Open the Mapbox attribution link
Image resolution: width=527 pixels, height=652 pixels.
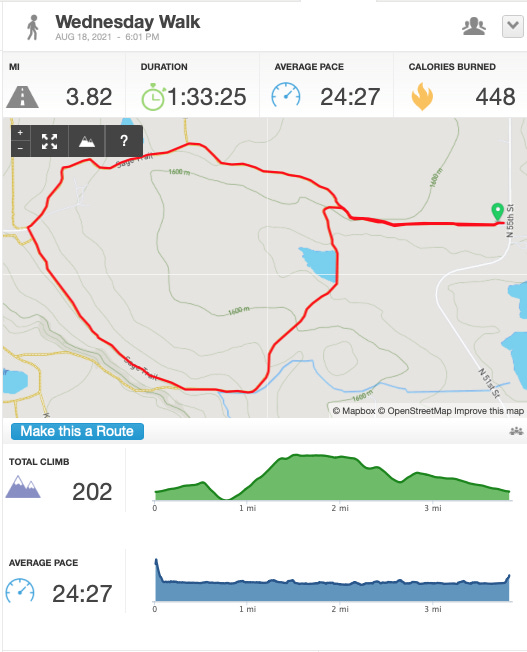click(x=354, y=411)
